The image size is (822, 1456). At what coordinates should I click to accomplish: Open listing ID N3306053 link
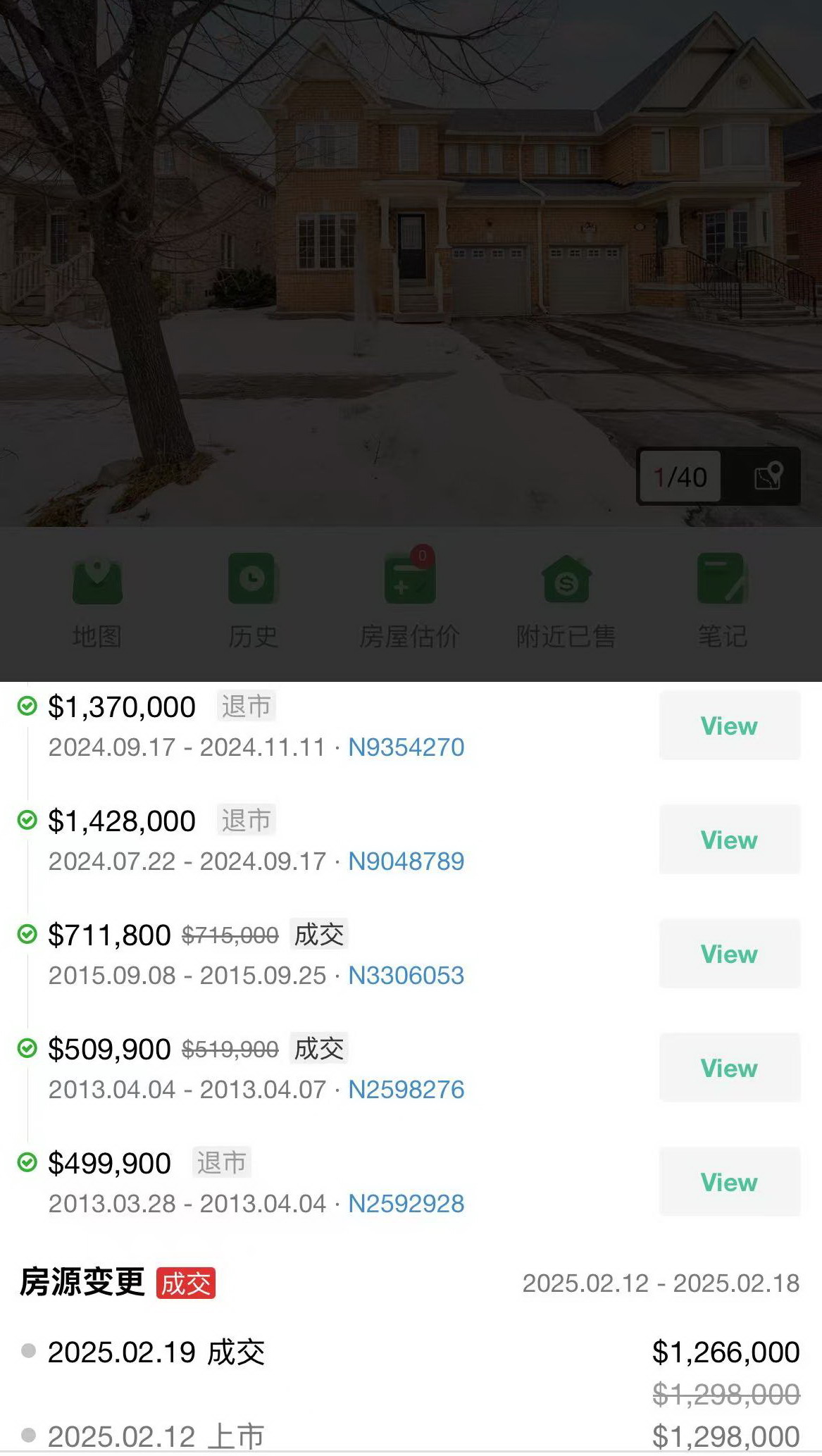pyautogui.click(x=406, y=976)
